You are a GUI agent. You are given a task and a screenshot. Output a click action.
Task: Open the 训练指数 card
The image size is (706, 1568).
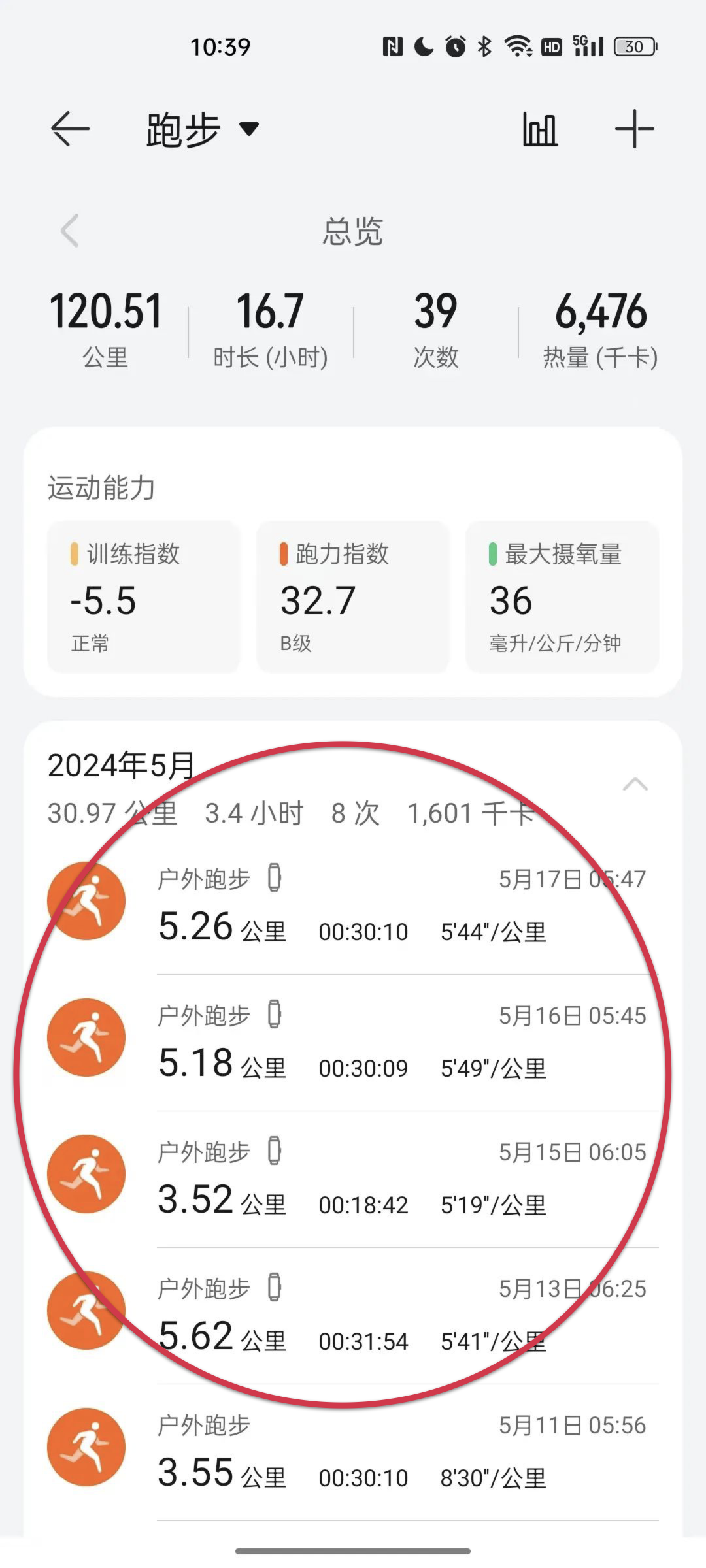tap(144, 597)
